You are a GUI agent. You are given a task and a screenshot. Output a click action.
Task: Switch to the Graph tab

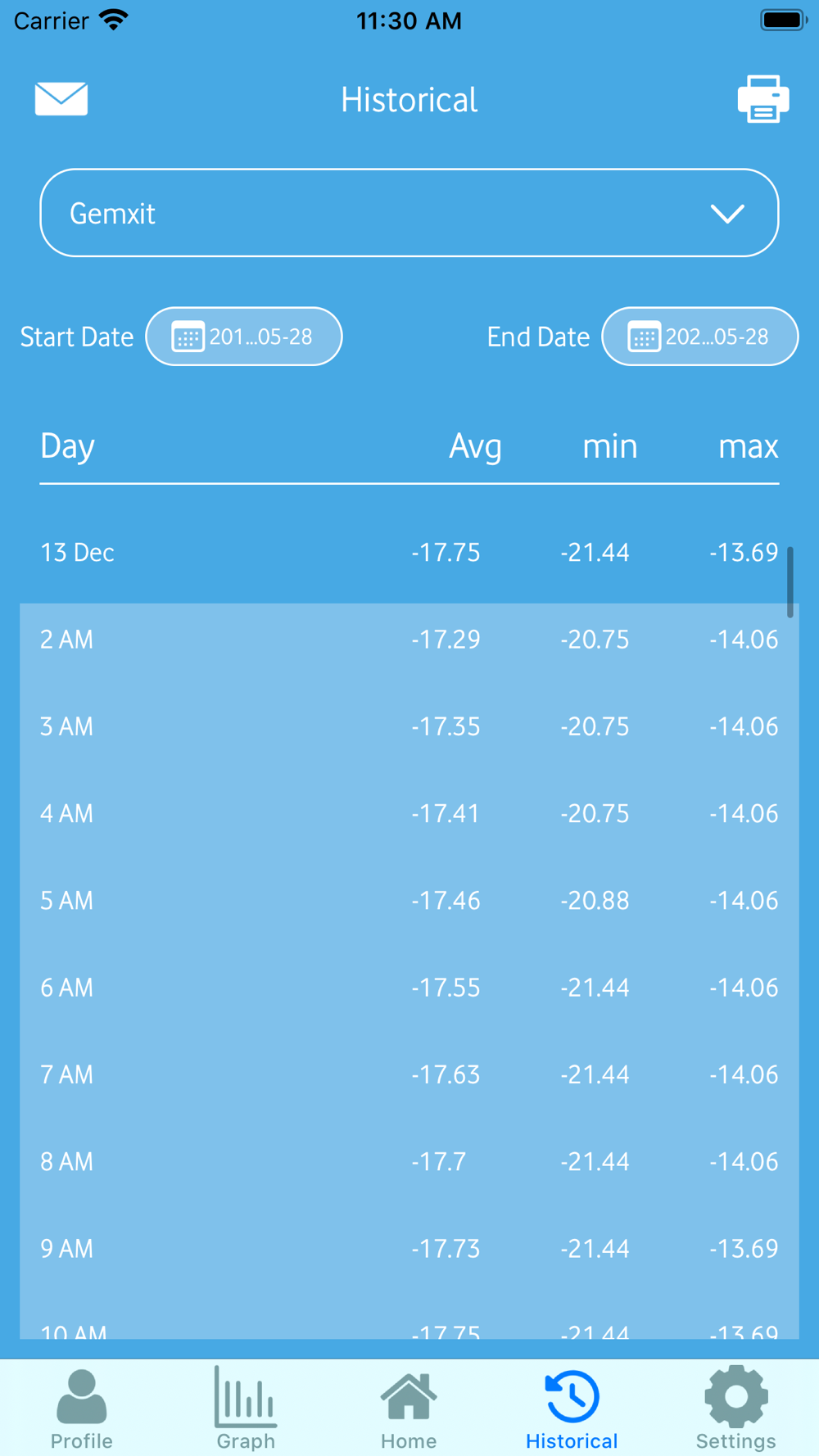click(246, 1409)
